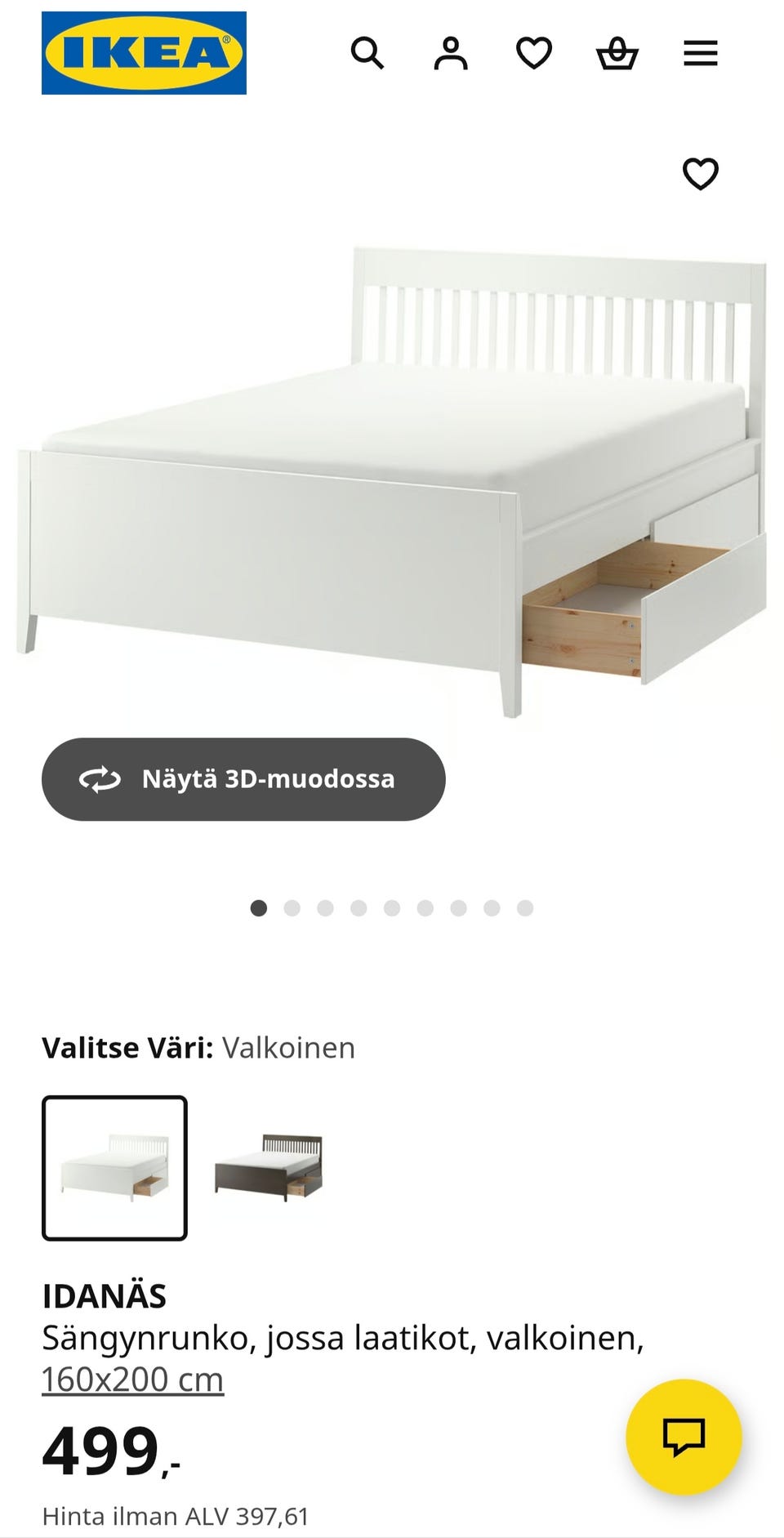Viewport: 784px width, 1538px height.
Task: Click Näytä 3D-muodossa button
Action: (x=242, y=778)
